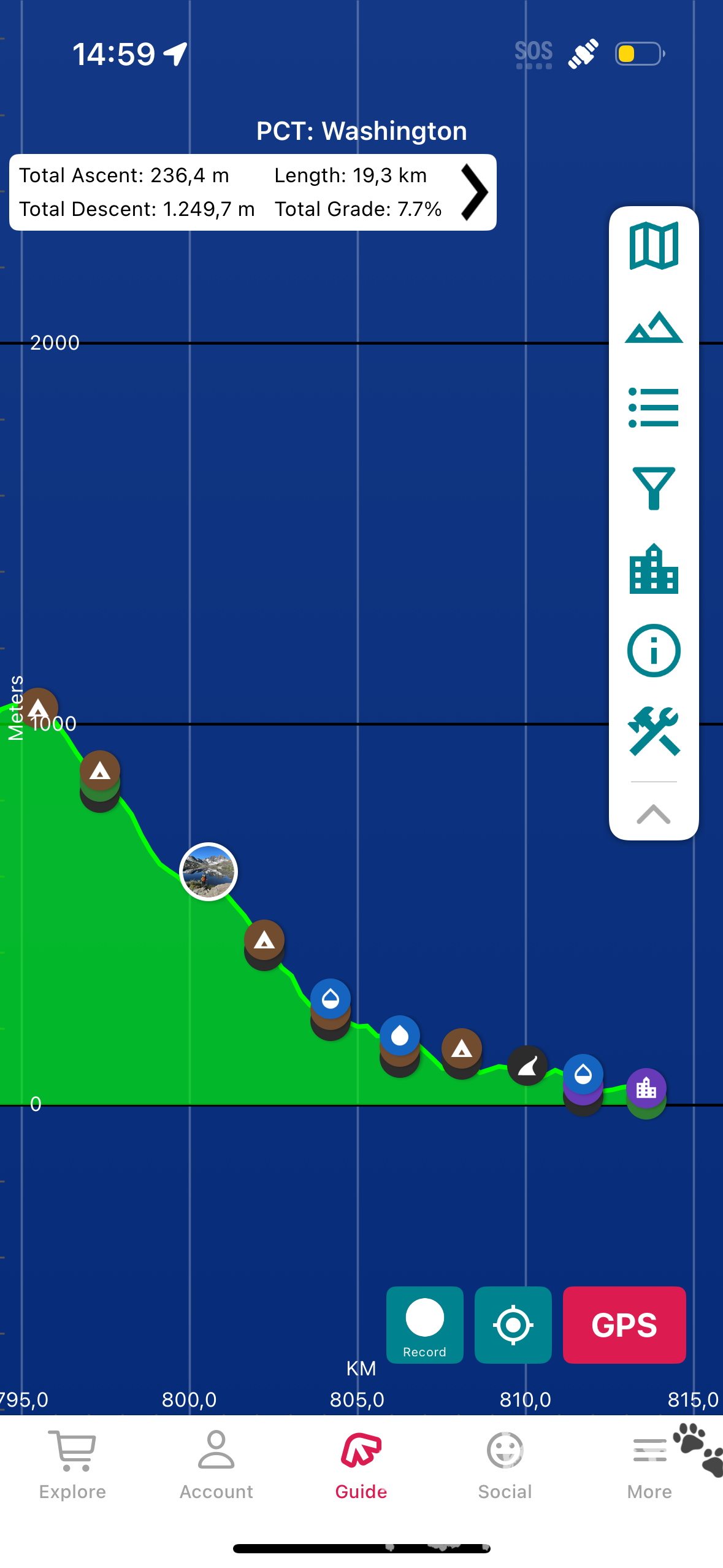Tap the red GPS button
Viewport: 723px width, 1568px height.
(624, 1324)
